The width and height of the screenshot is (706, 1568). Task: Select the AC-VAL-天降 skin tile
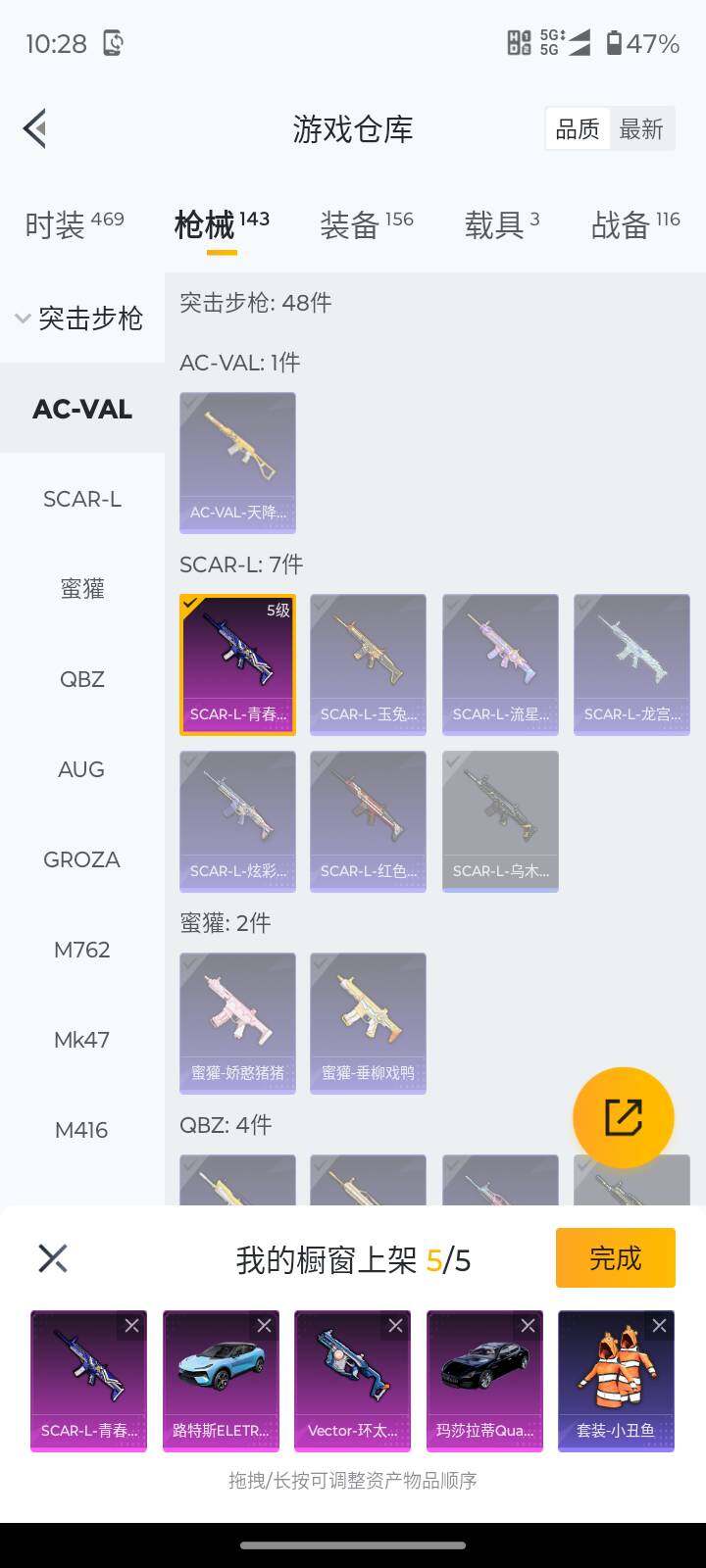pos(237,462)
